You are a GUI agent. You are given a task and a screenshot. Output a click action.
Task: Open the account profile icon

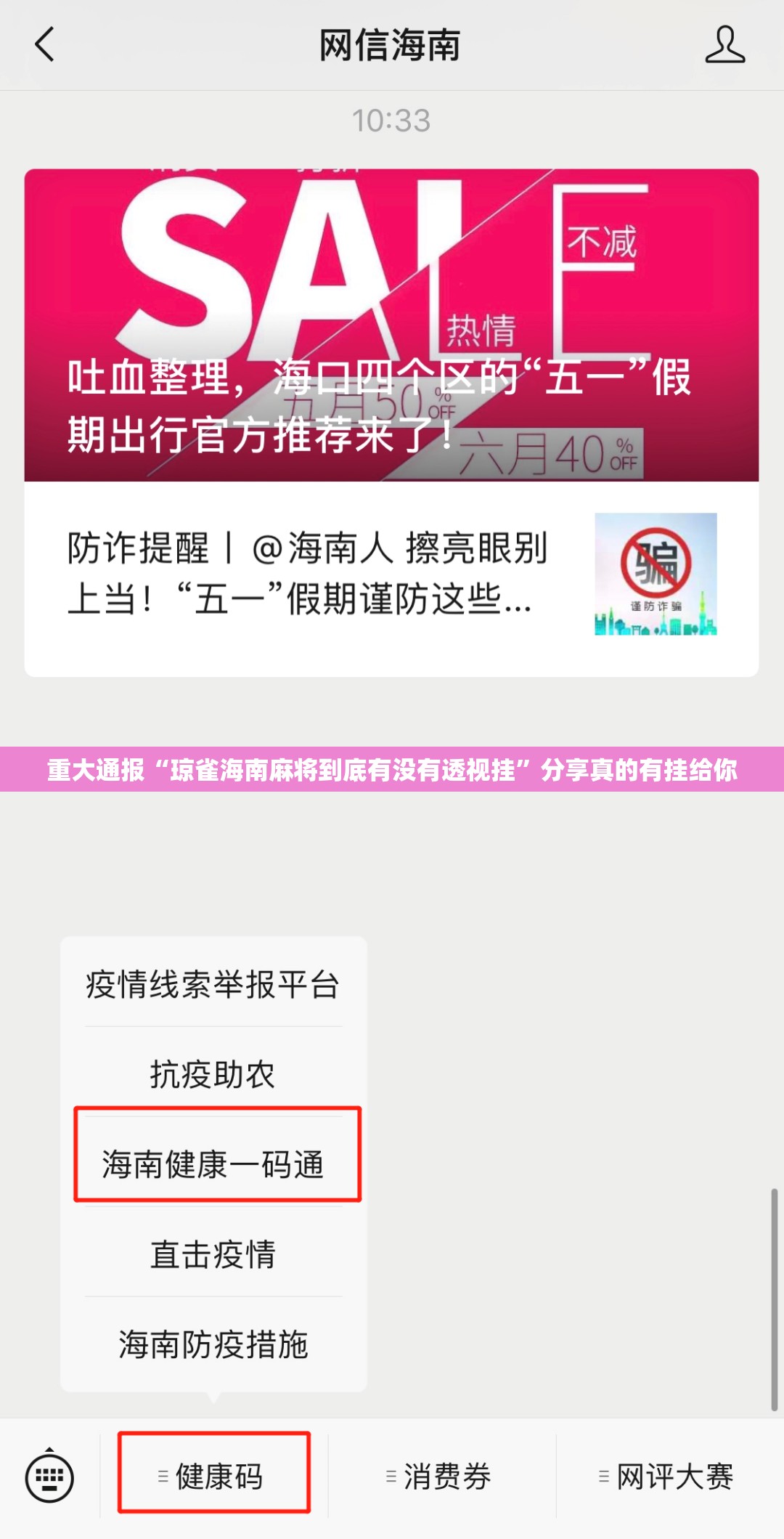point(724,45)
